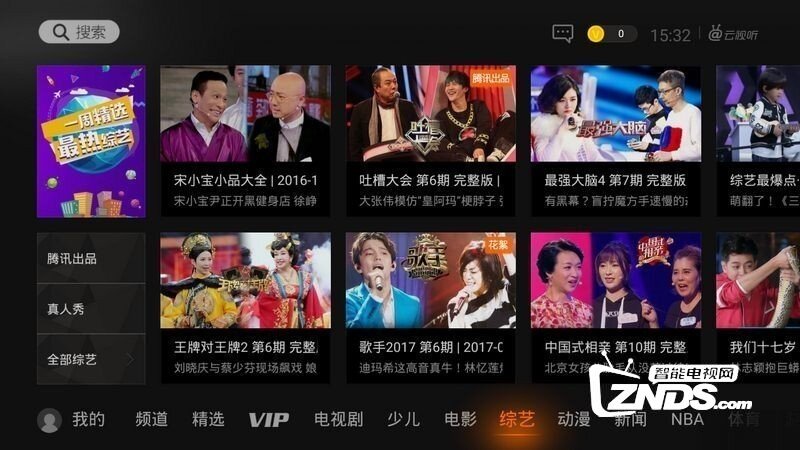This screenshot has height=450, width=800.
Task: Switch to the VIP tab
Action: [x=268, y=419]
